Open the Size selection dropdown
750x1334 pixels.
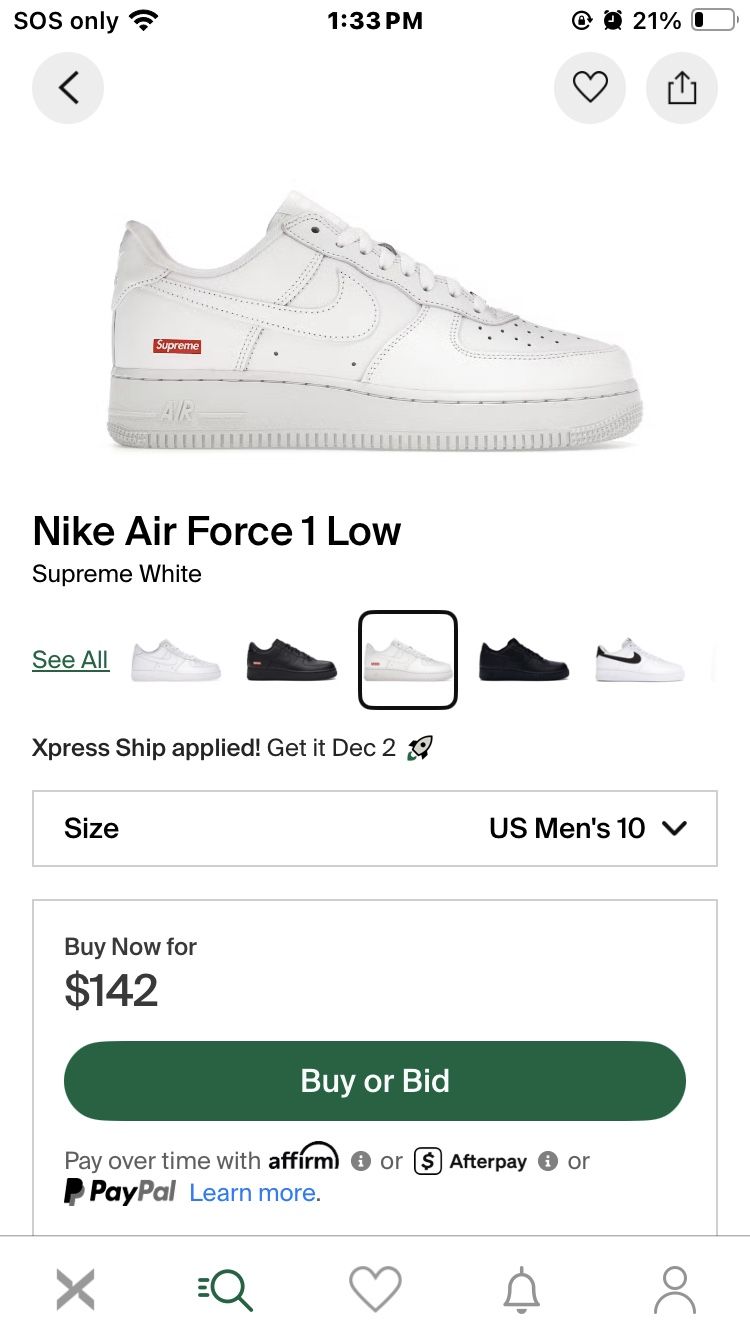pyautogui.click(x=375, y=828)
